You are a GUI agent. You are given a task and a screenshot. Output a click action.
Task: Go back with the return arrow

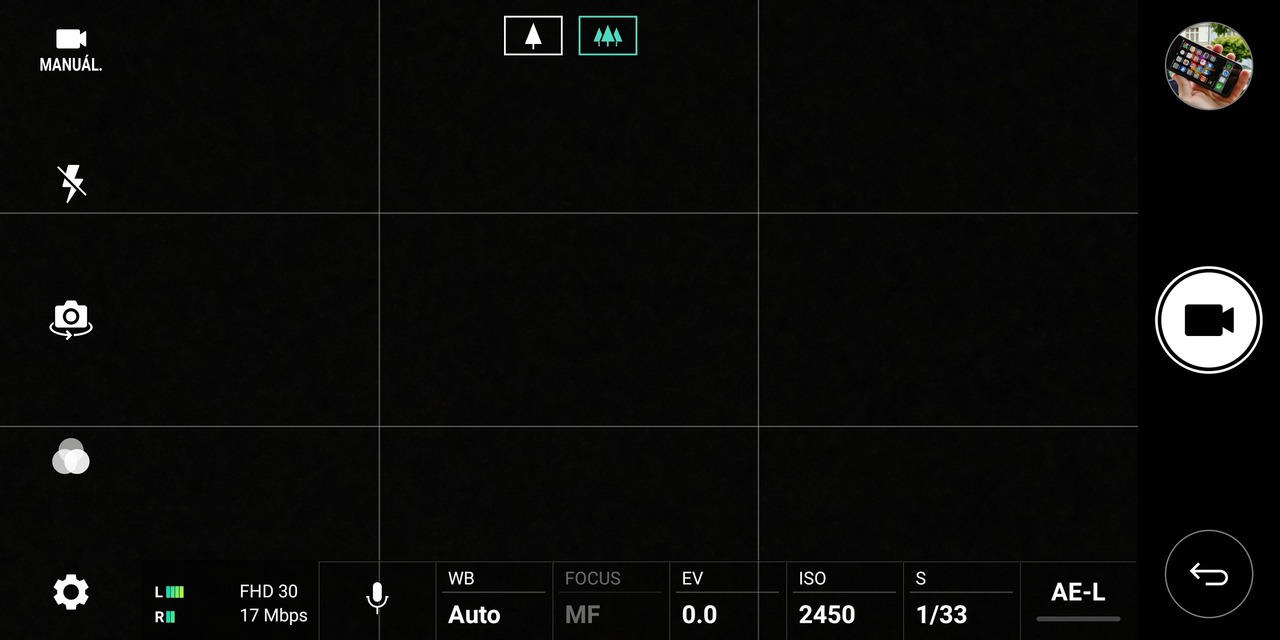(1208, 574)
